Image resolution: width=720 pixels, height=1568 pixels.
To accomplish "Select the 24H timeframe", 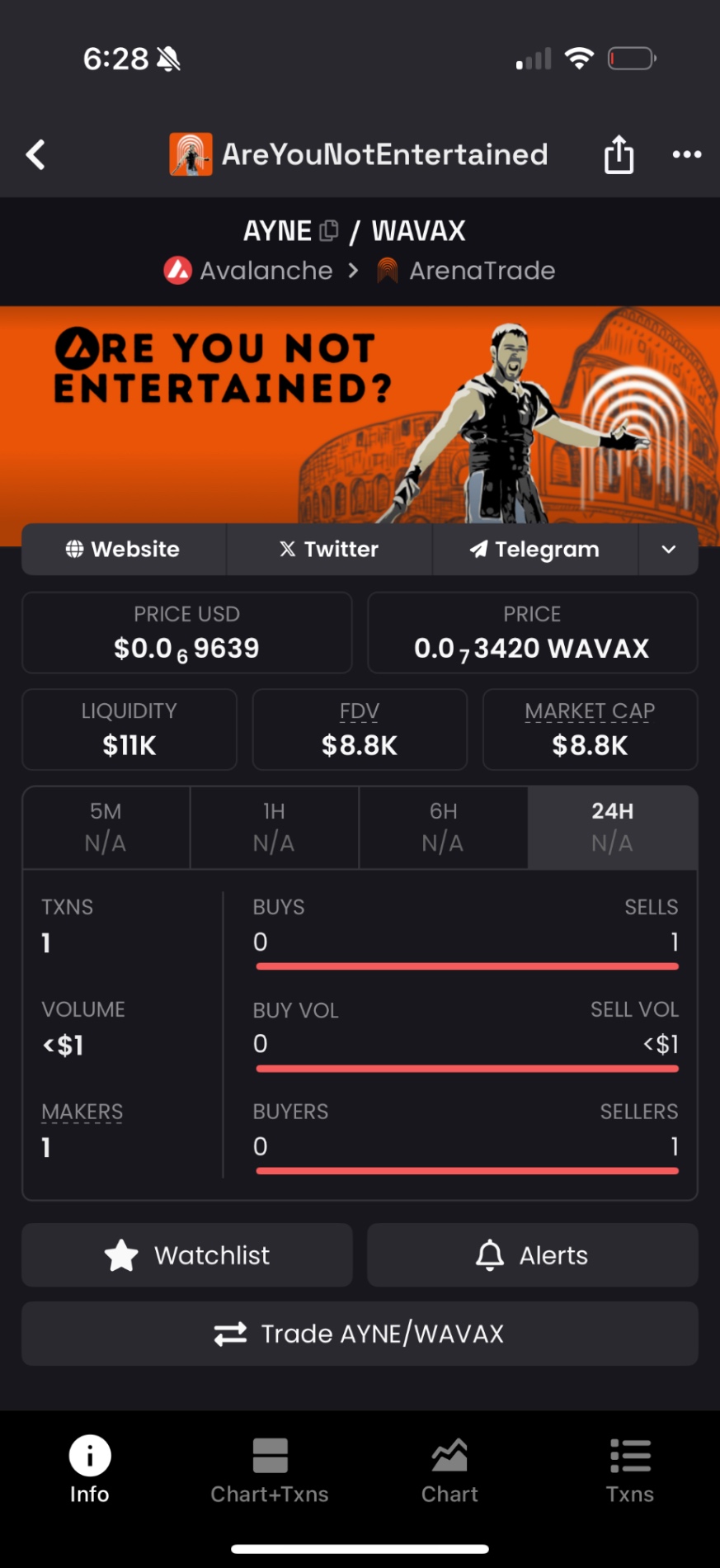I will click(612, 827).
